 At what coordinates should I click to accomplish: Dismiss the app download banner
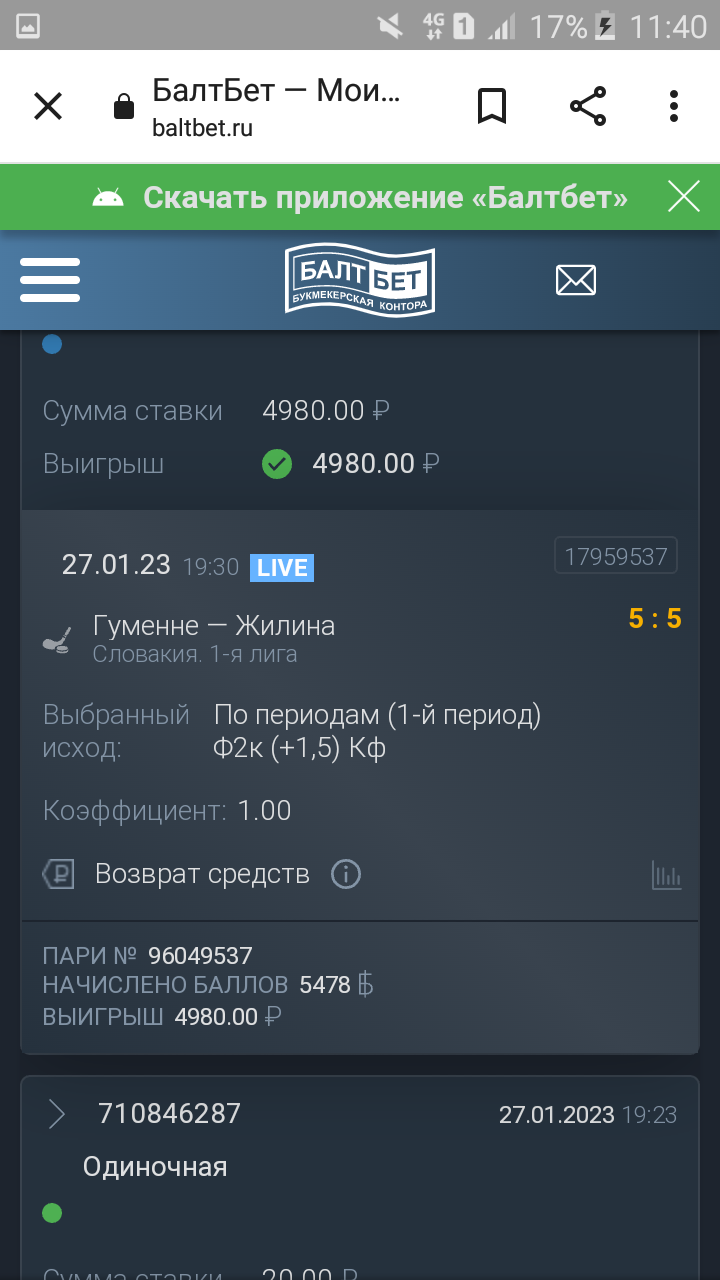pos(684,197)
